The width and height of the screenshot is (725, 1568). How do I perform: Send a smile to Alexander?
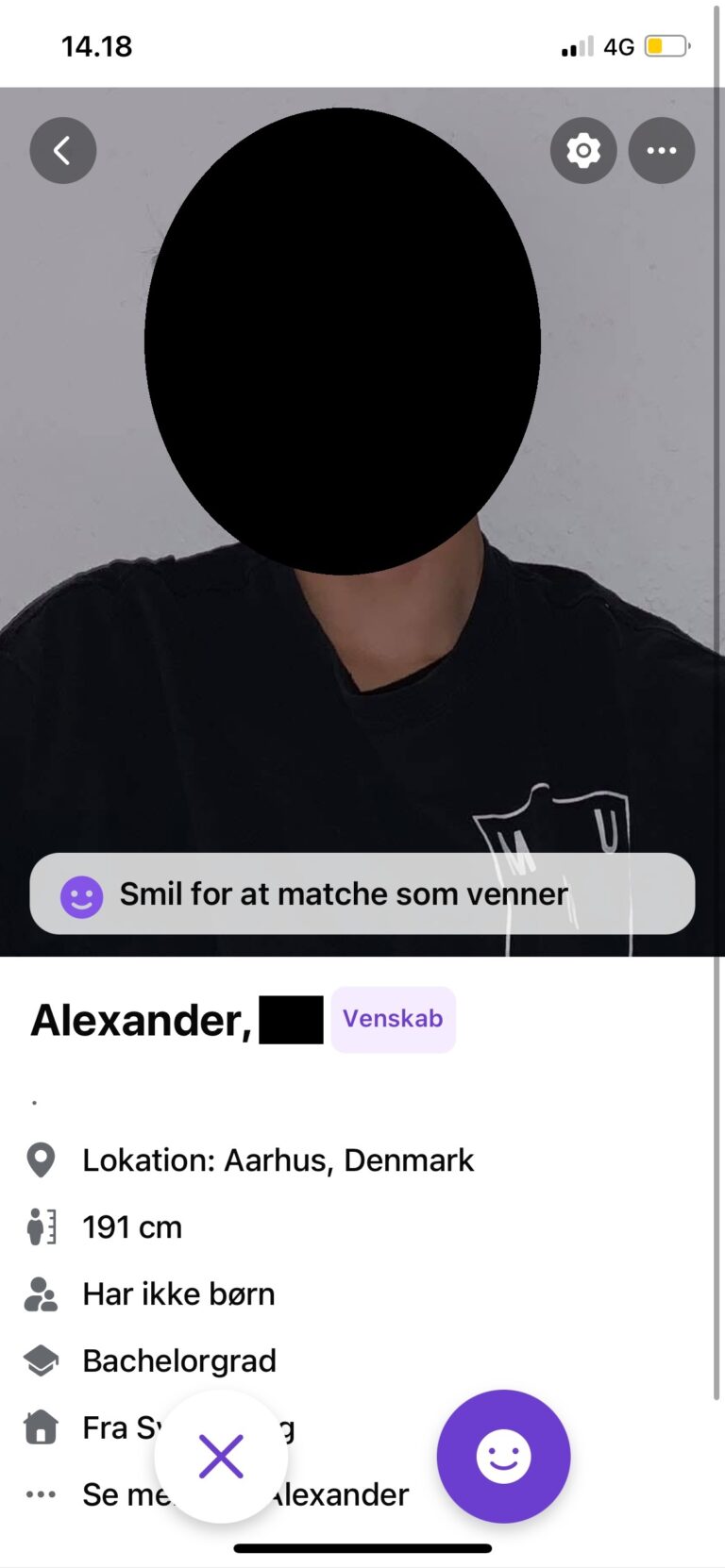pyautogui.click(x=503, y=1455)
